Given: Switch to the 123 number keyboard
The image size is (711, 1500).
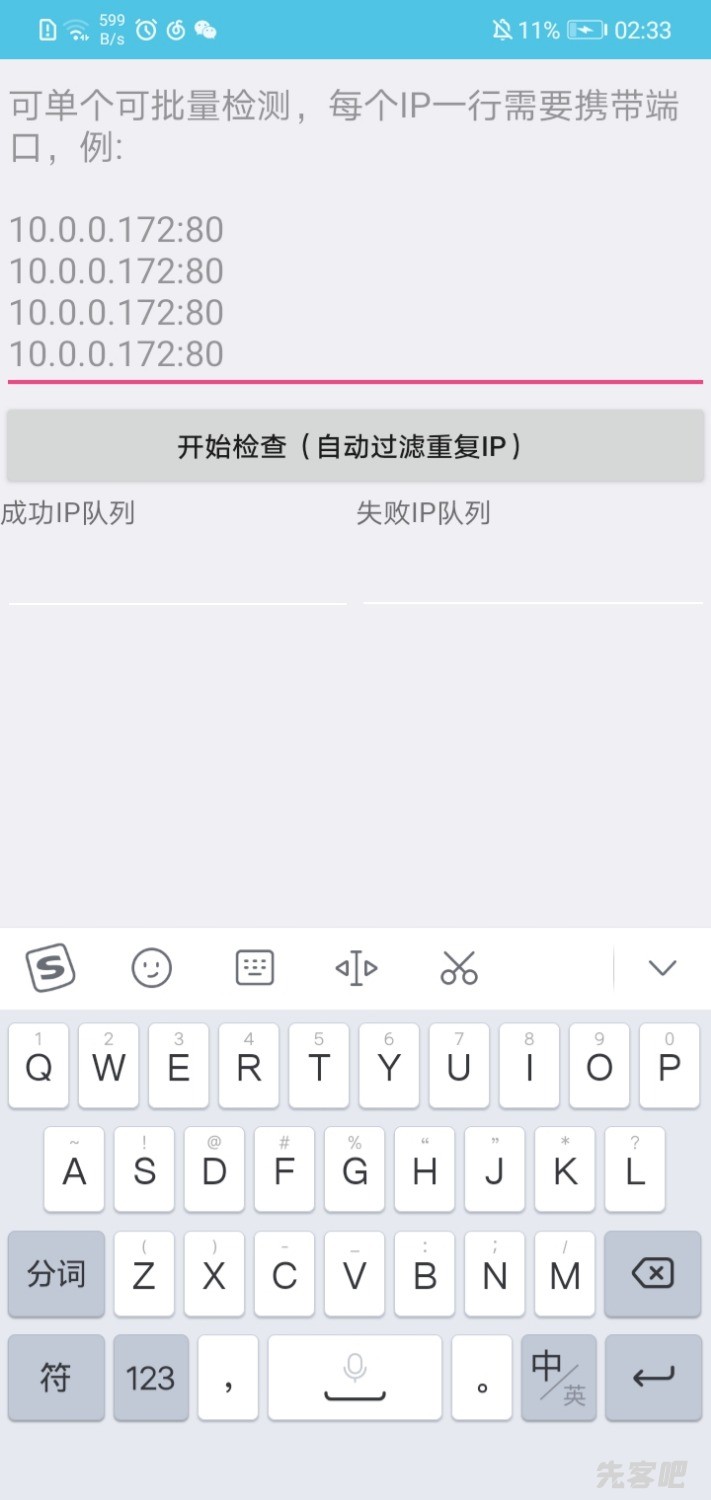Looking at the screenshot, I should tap(151, 1378).
